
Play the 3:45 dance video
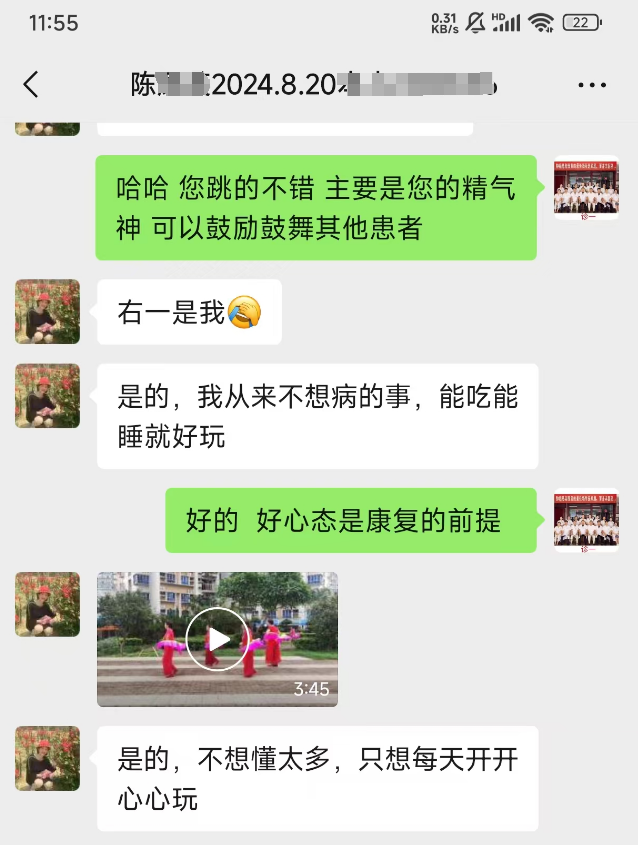point(217,639)
